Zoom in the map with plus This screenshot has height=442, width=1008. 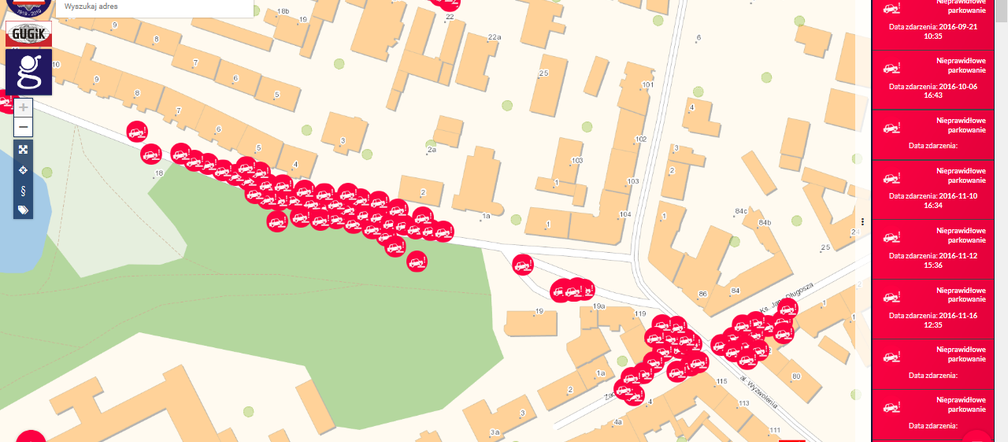pyautogui.click(x=23, y=107)
